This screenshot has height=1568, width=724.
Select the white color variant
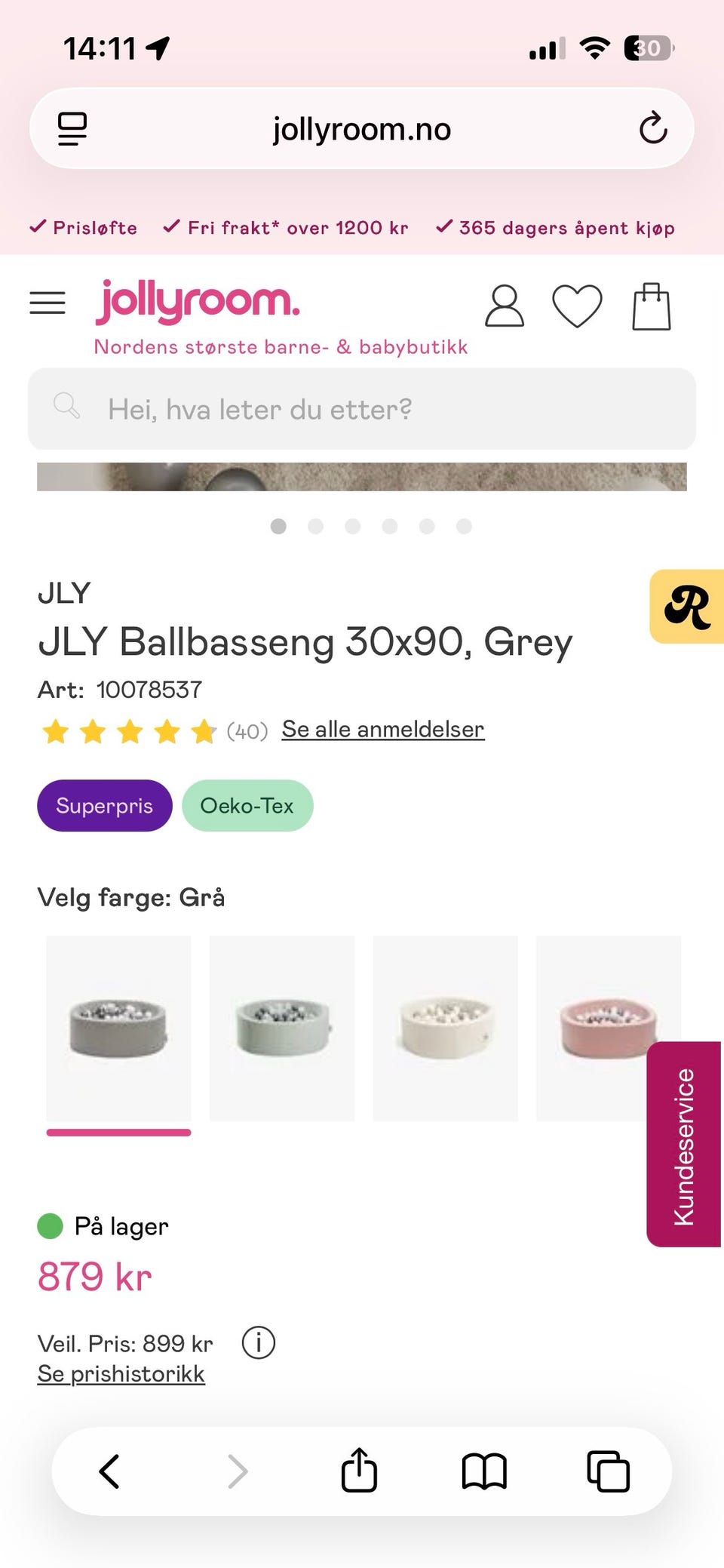(445, 1029)
